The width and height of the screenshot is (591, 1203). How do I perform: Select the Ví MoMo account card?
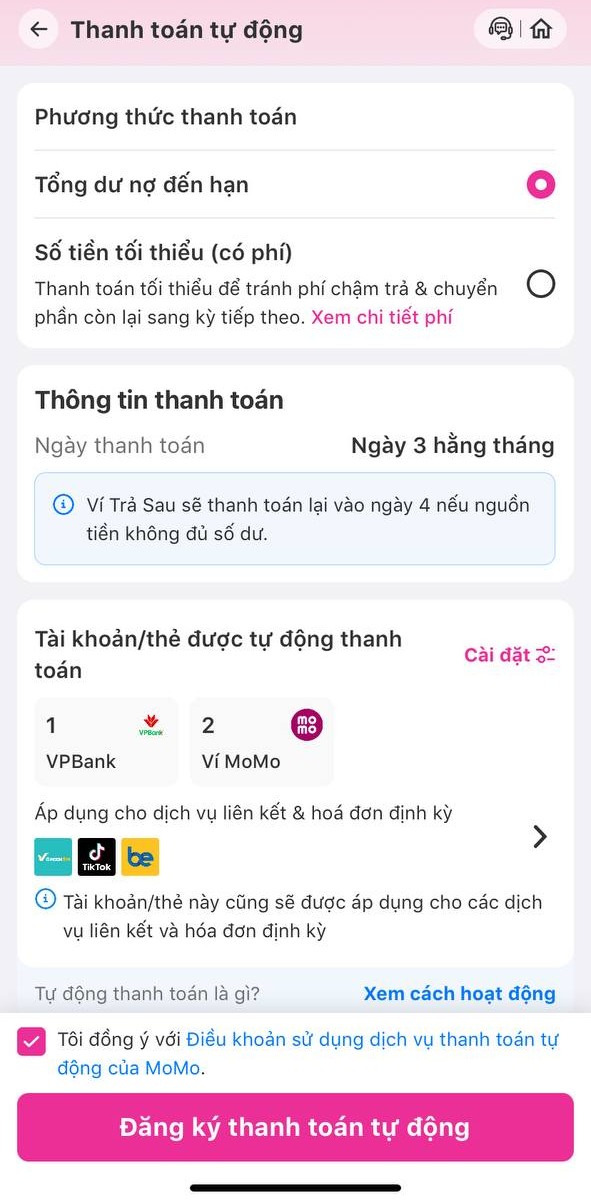(x=261, y=742)
